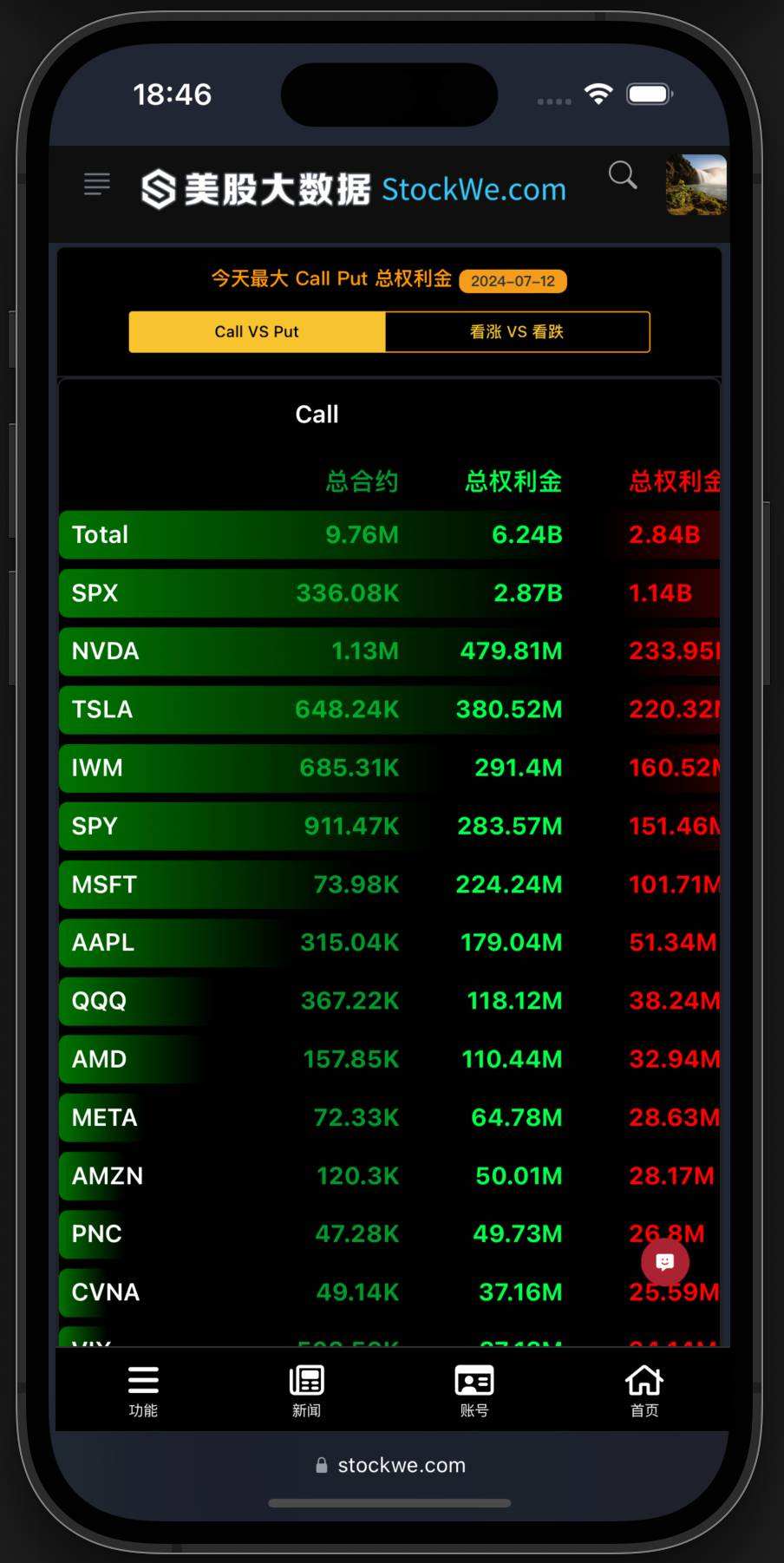
Task: Open the 账号 tab
Action: click(474, 1390)
